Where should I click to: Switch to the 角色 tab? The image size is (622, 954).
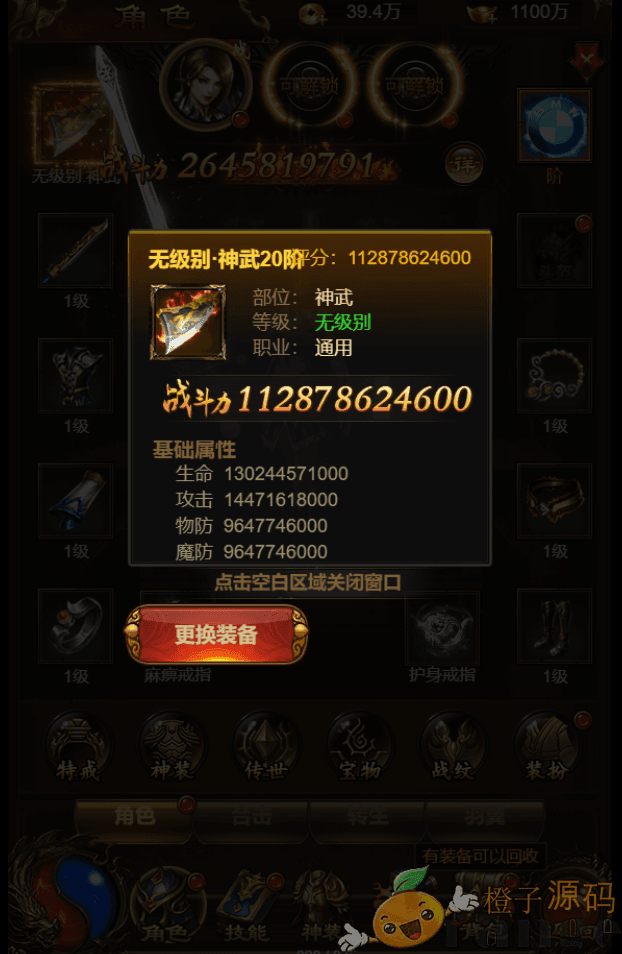135,817
